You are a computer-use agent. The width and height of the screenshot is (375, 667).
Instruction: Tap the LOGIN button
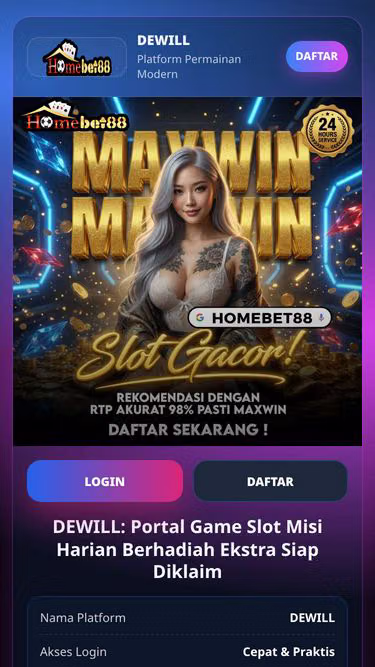pyautogui.click(x=105, y=481)
